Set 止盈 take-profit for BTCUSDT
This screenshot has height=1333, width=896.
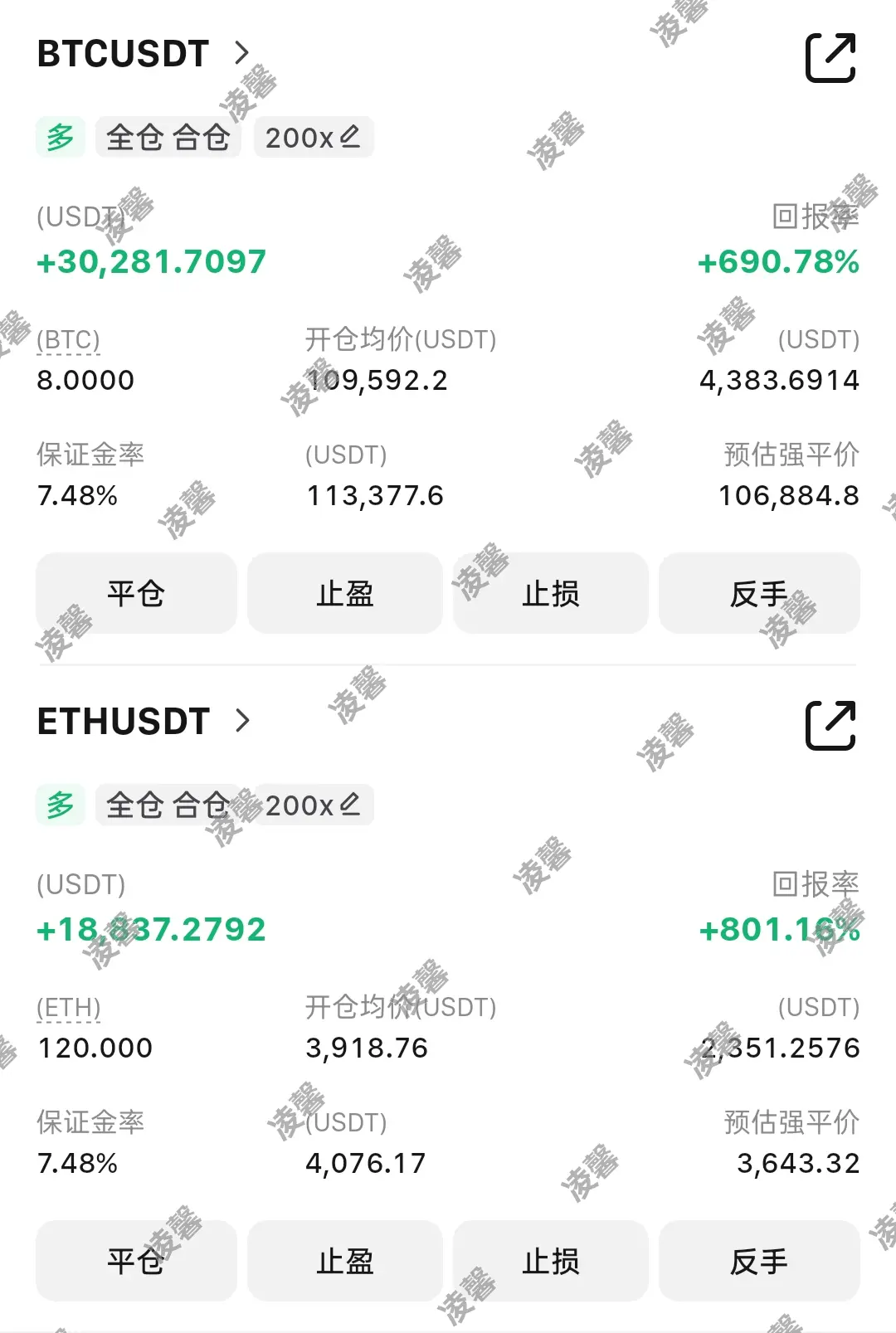pos(344,594)
